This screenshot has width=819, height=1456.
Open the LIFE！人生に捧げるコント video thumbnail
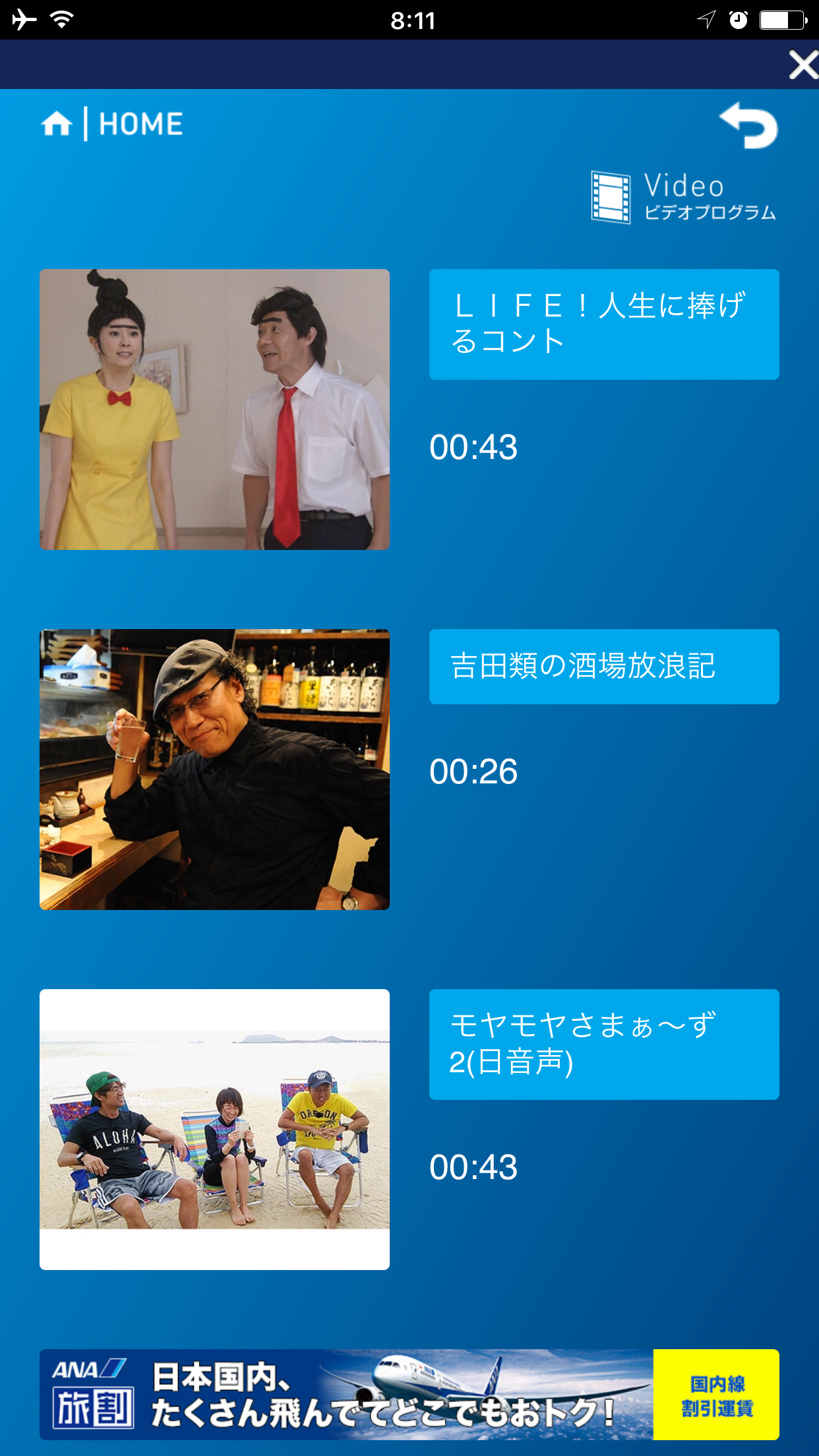(214, 409)
